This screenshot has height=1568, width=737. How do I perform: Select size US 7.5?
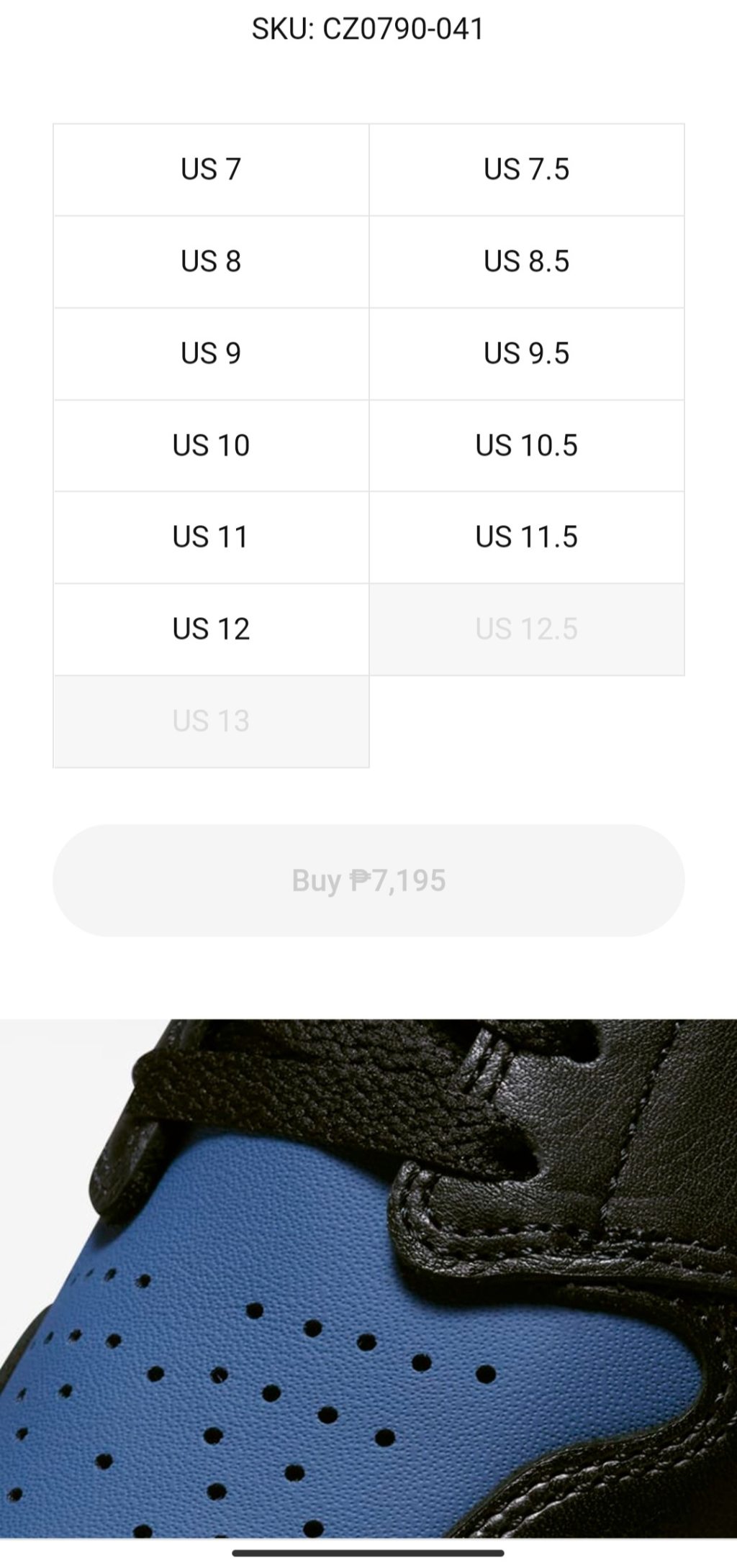pos(526,170)
